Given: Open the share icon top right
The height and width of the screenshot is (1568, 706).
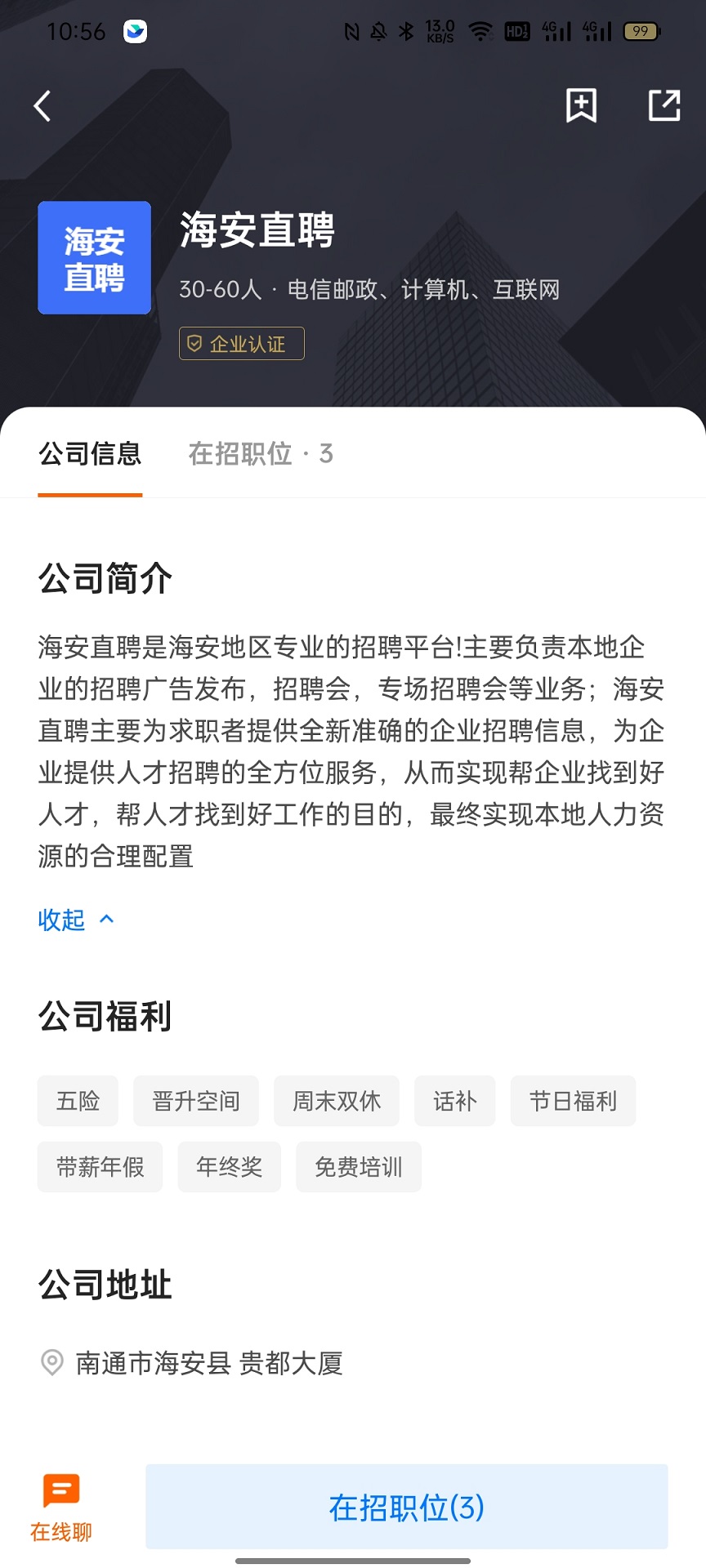Looking at the screenshot, I should point(664,105).
